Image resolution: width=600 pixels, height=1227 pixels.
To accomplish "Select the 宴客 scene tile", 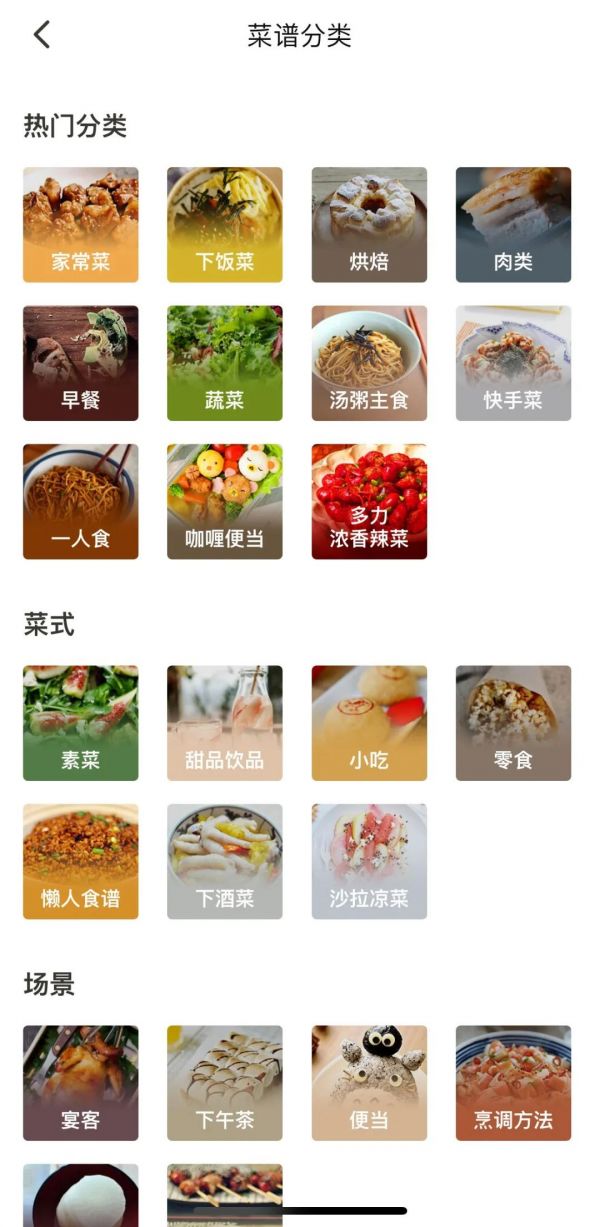I will point(81,1083).
